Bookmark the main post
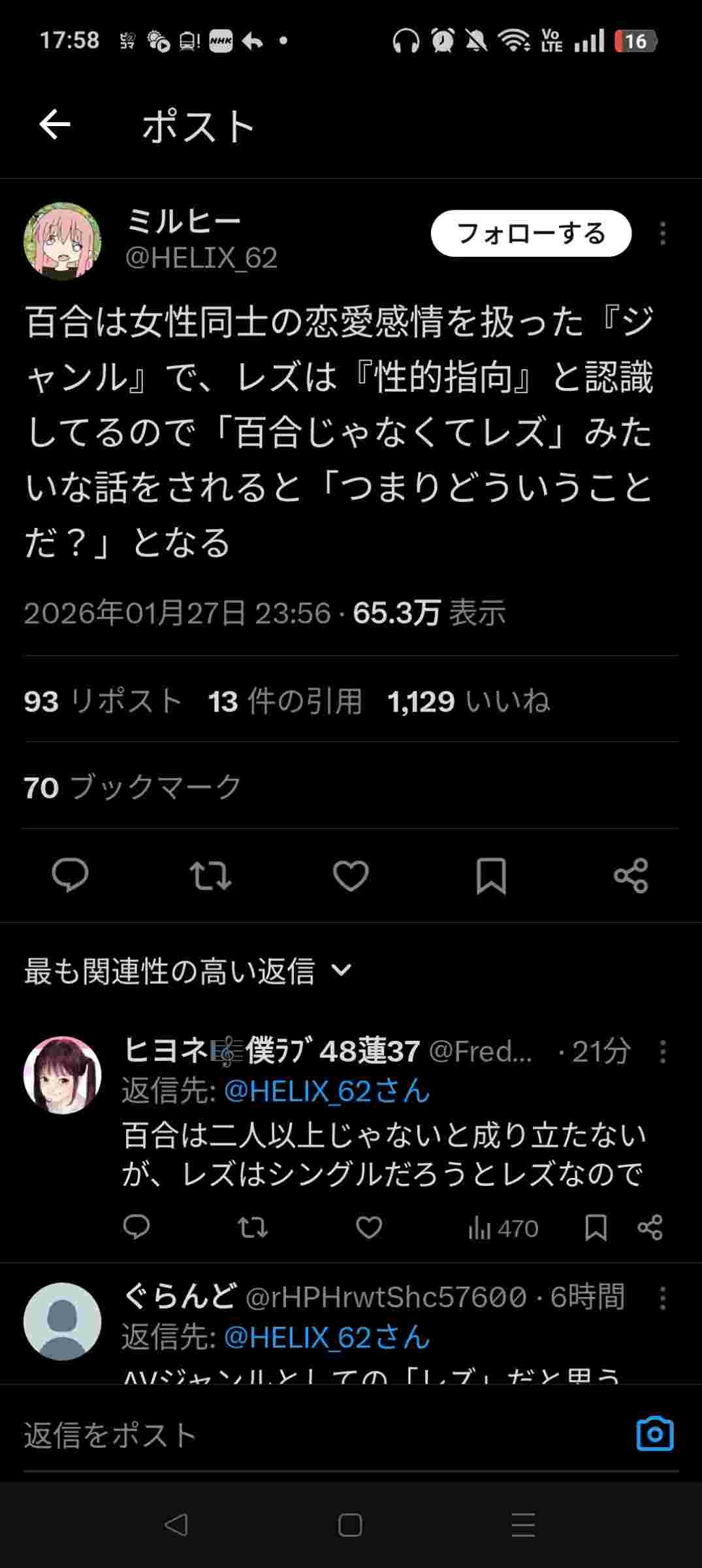Image resolution: width=702 pixels, height=1568 pixels. [x=491, y=875]
